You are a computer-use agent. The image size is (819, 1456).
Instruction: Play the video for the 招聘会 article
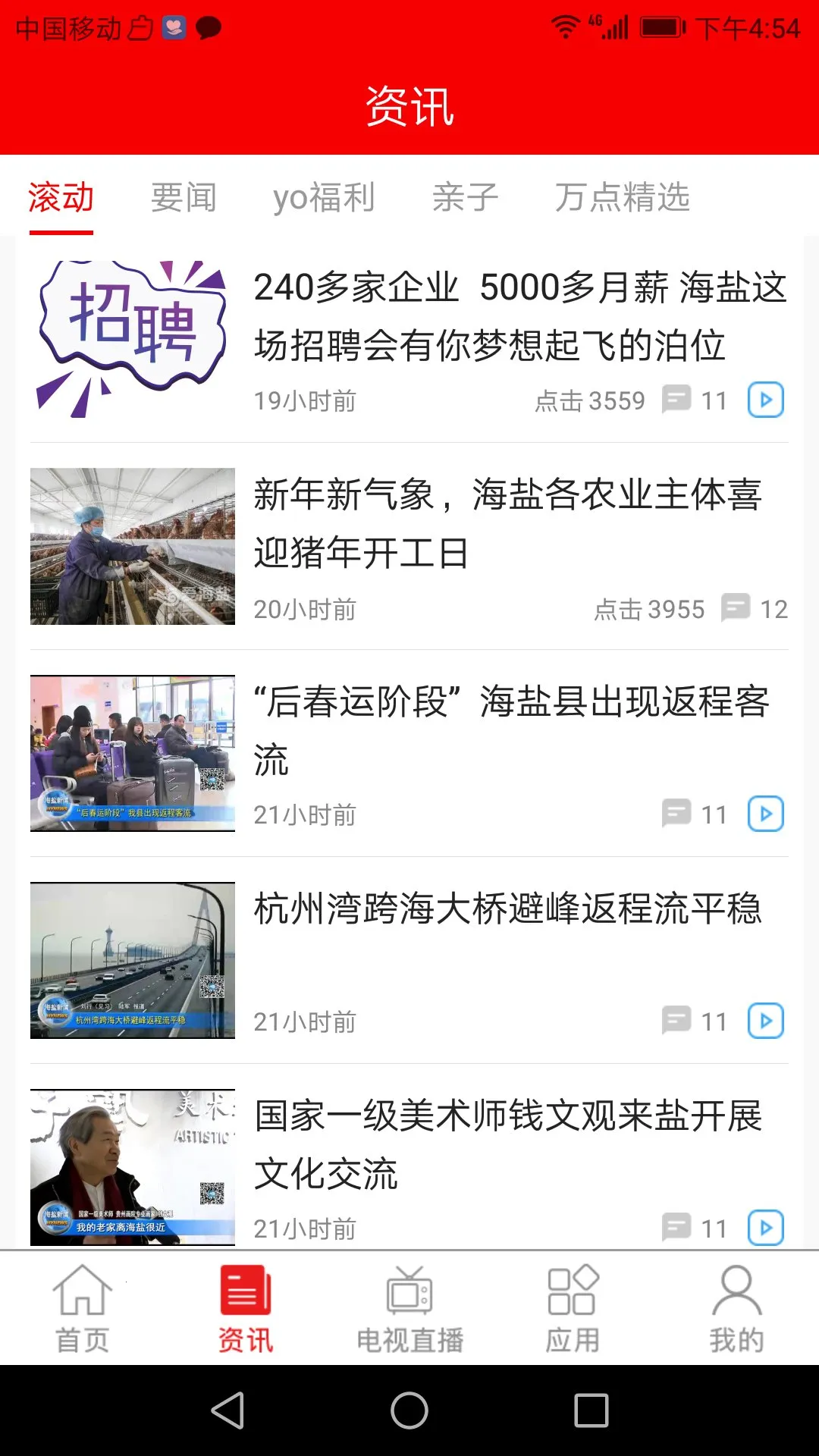click(766, 400)
